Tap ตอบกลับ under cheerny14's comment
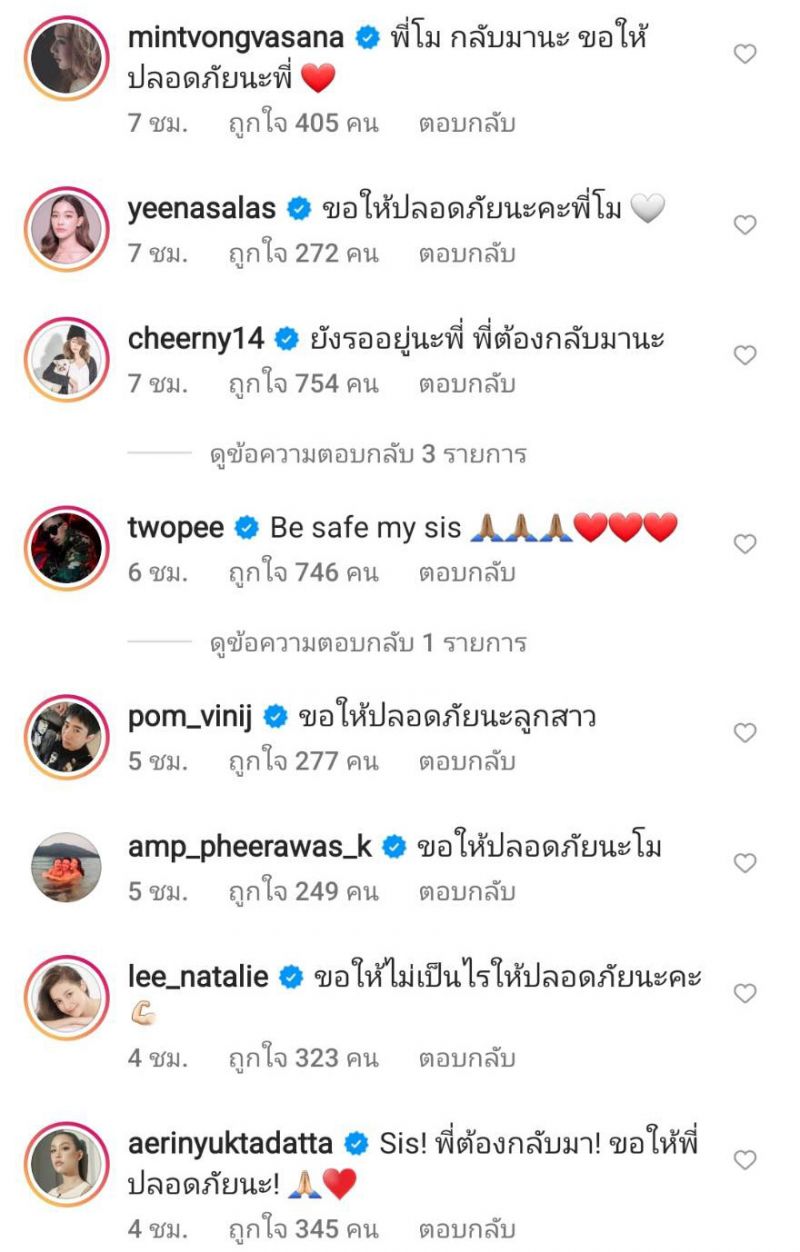800x1252 pixels. 467,384
